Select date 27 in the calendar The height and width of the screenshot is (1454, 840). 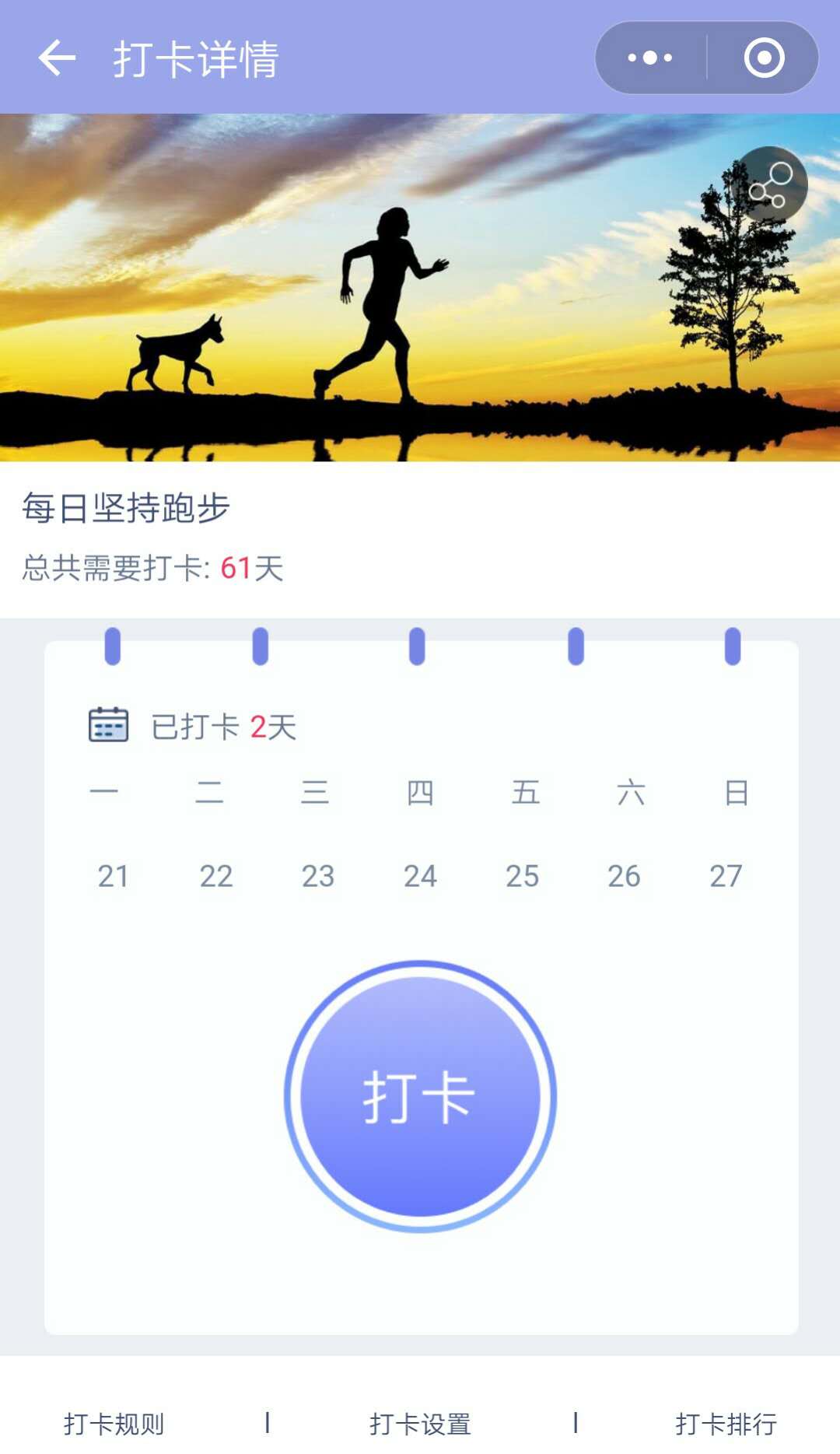(x=726, y=876)
